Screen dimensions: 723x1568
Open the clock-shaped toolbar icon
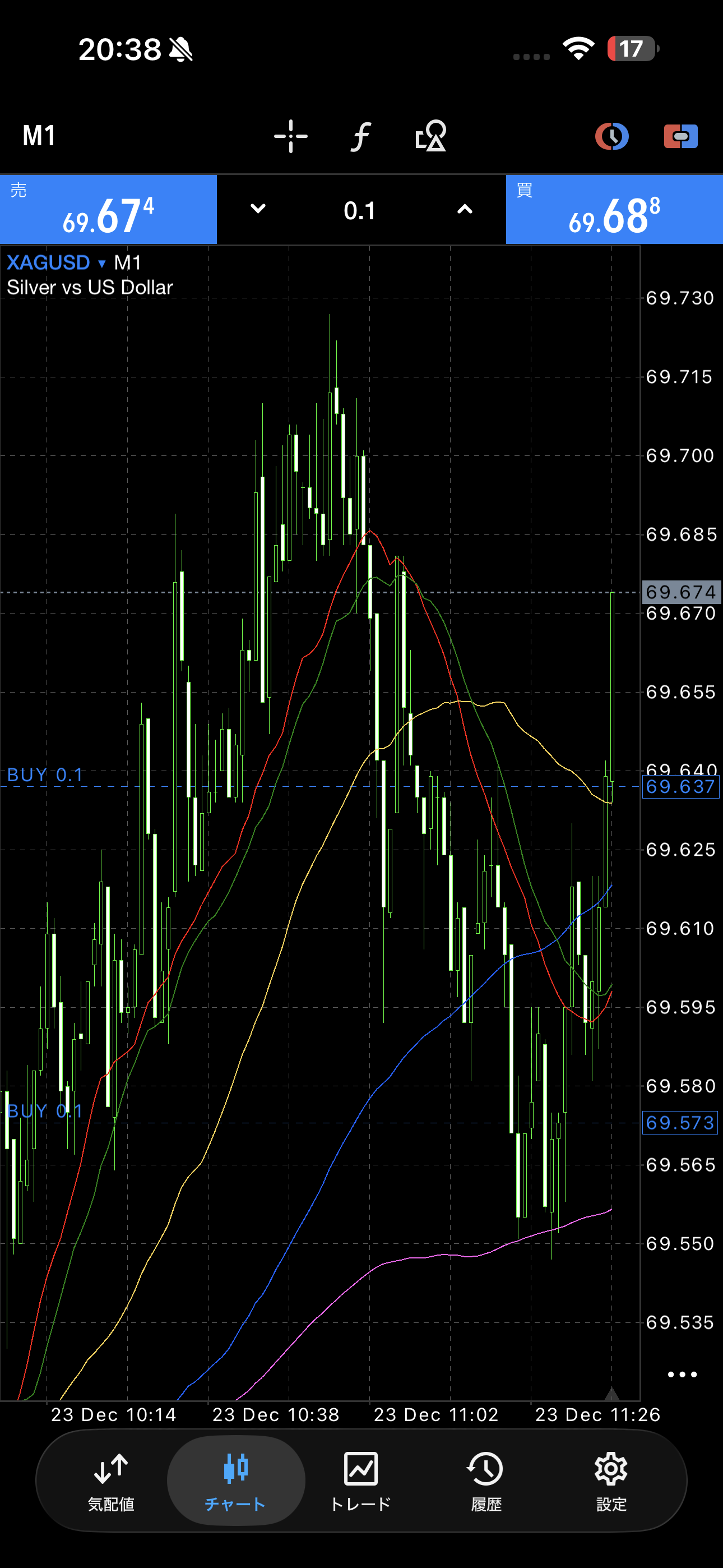(x=611, y=136)
